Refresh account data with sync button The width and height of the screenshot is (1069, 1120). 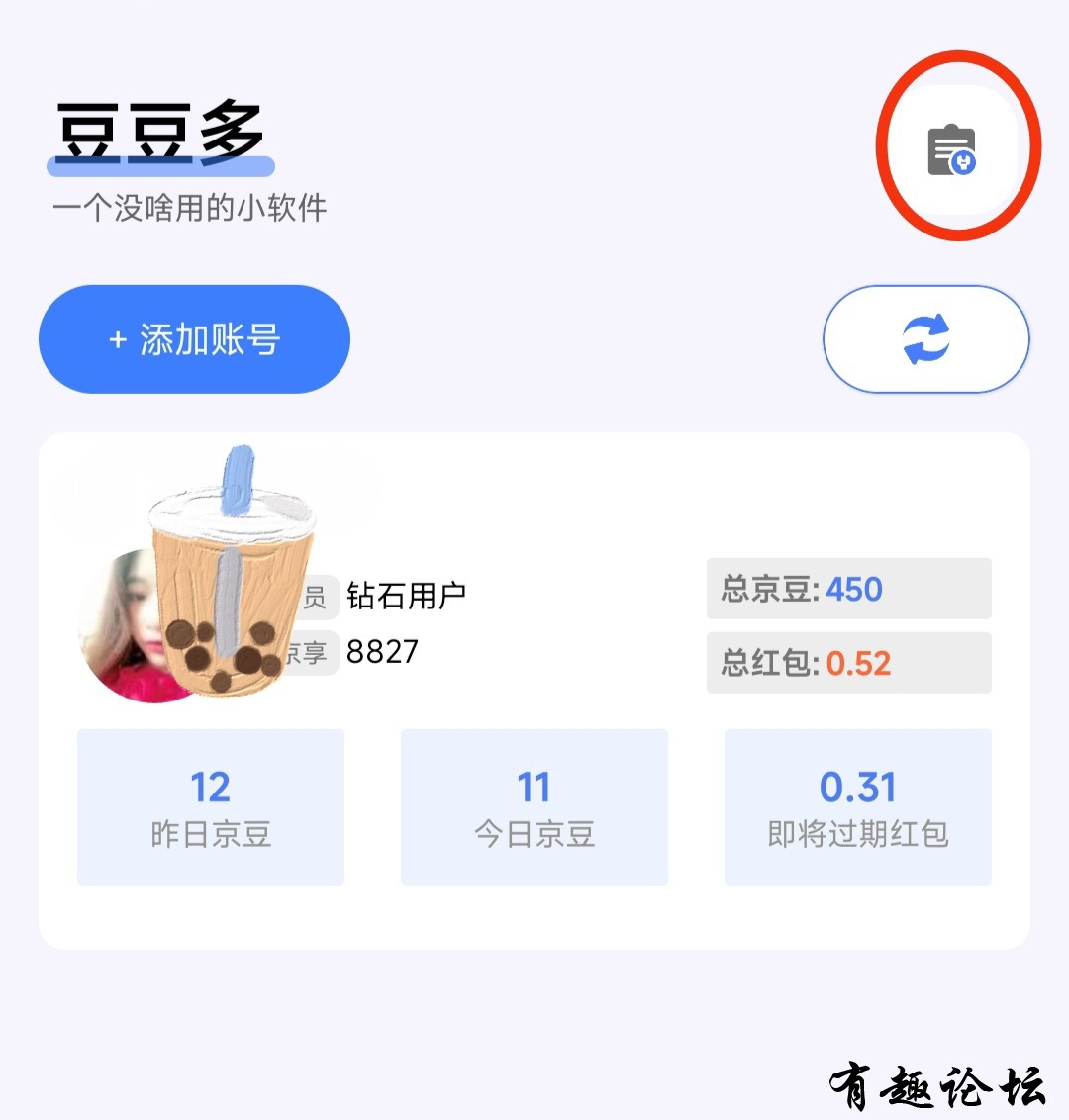click(x=926, y=339)
